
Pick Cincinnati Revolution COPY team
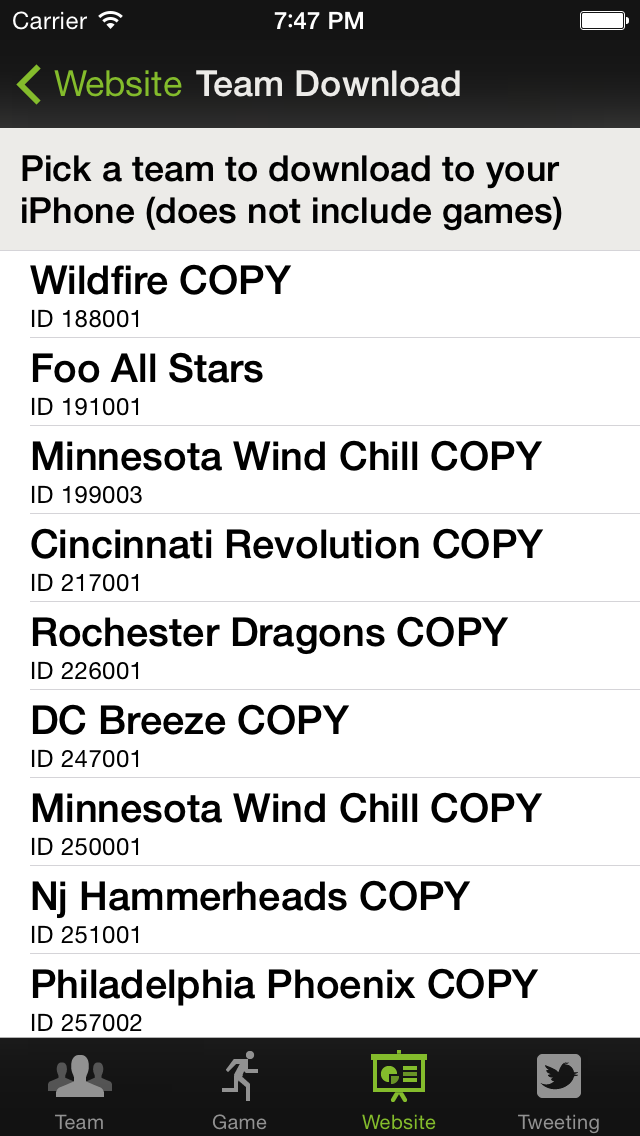[x=320, y=558]
